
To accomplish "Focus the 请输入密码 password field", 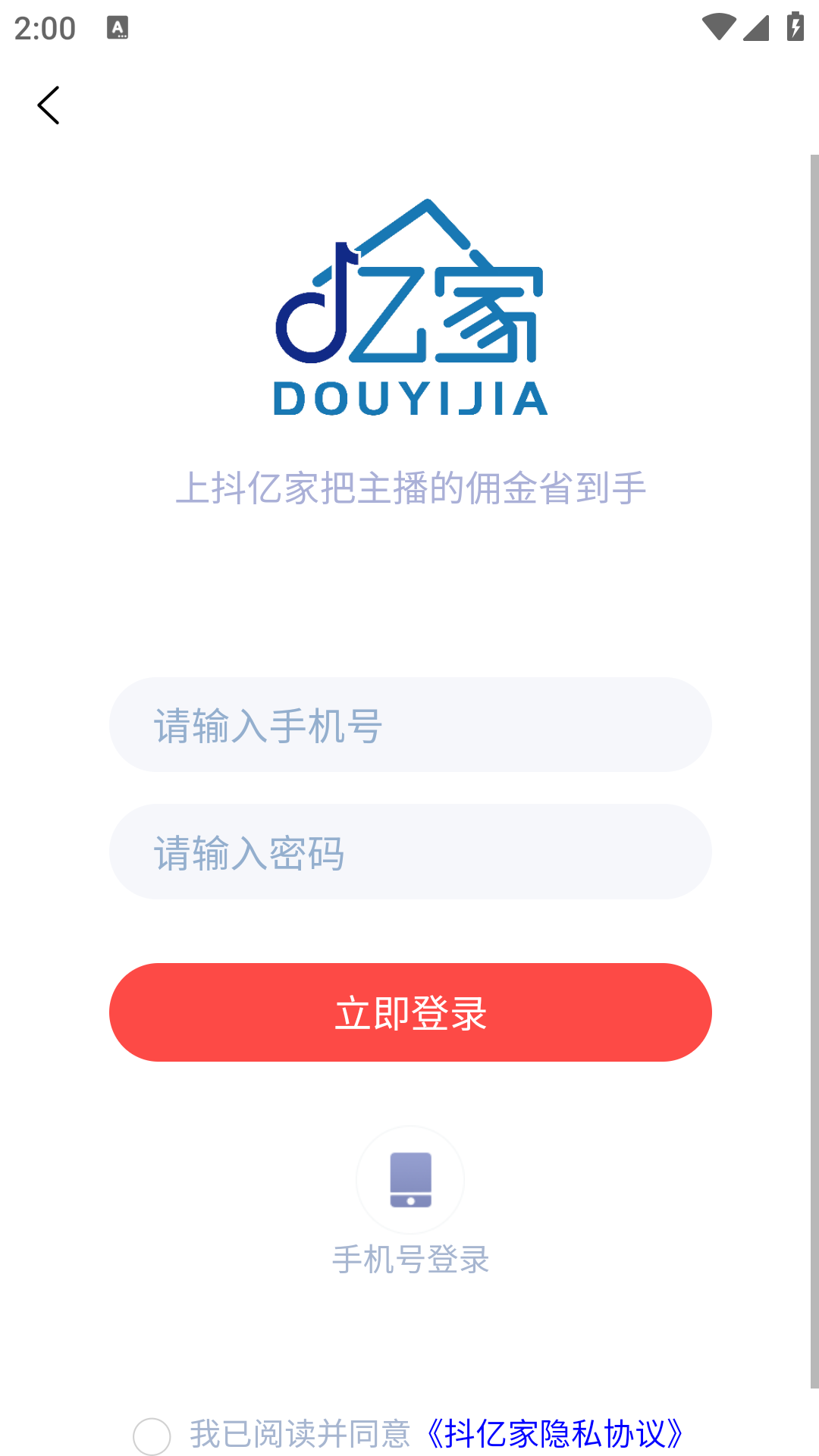I will (x=409, y=852).
